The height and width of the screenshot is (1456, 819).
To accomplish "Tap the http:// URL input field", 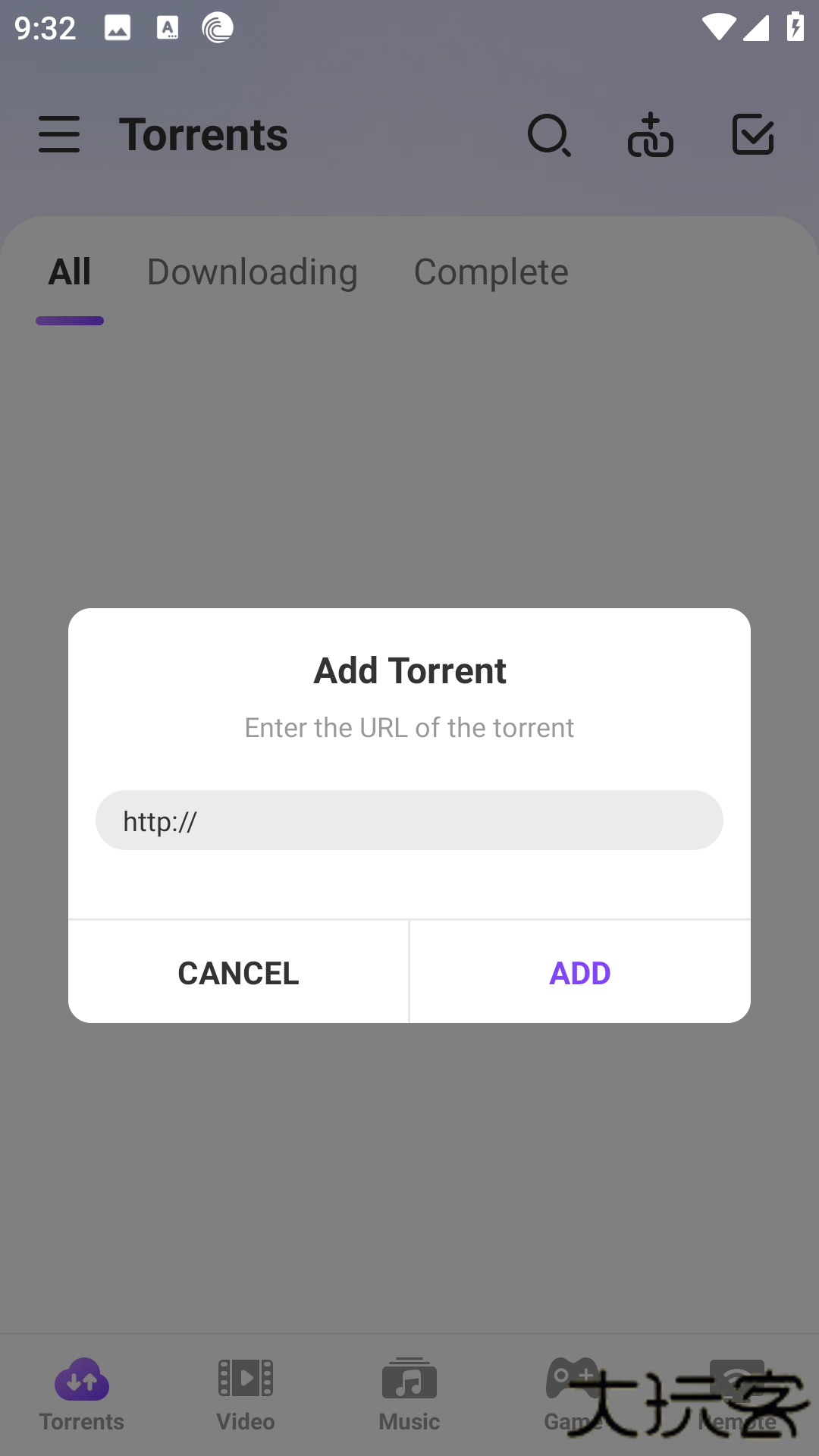I will pos(409,820).
